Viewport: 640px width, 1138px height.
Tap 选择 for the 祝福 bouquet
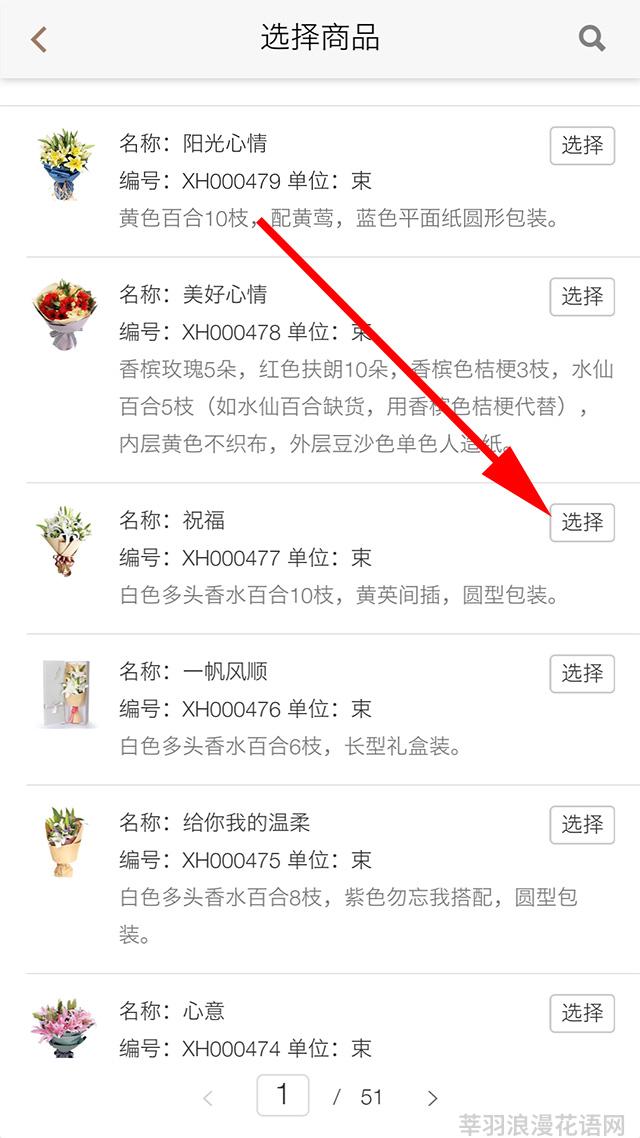coord(582,522)
